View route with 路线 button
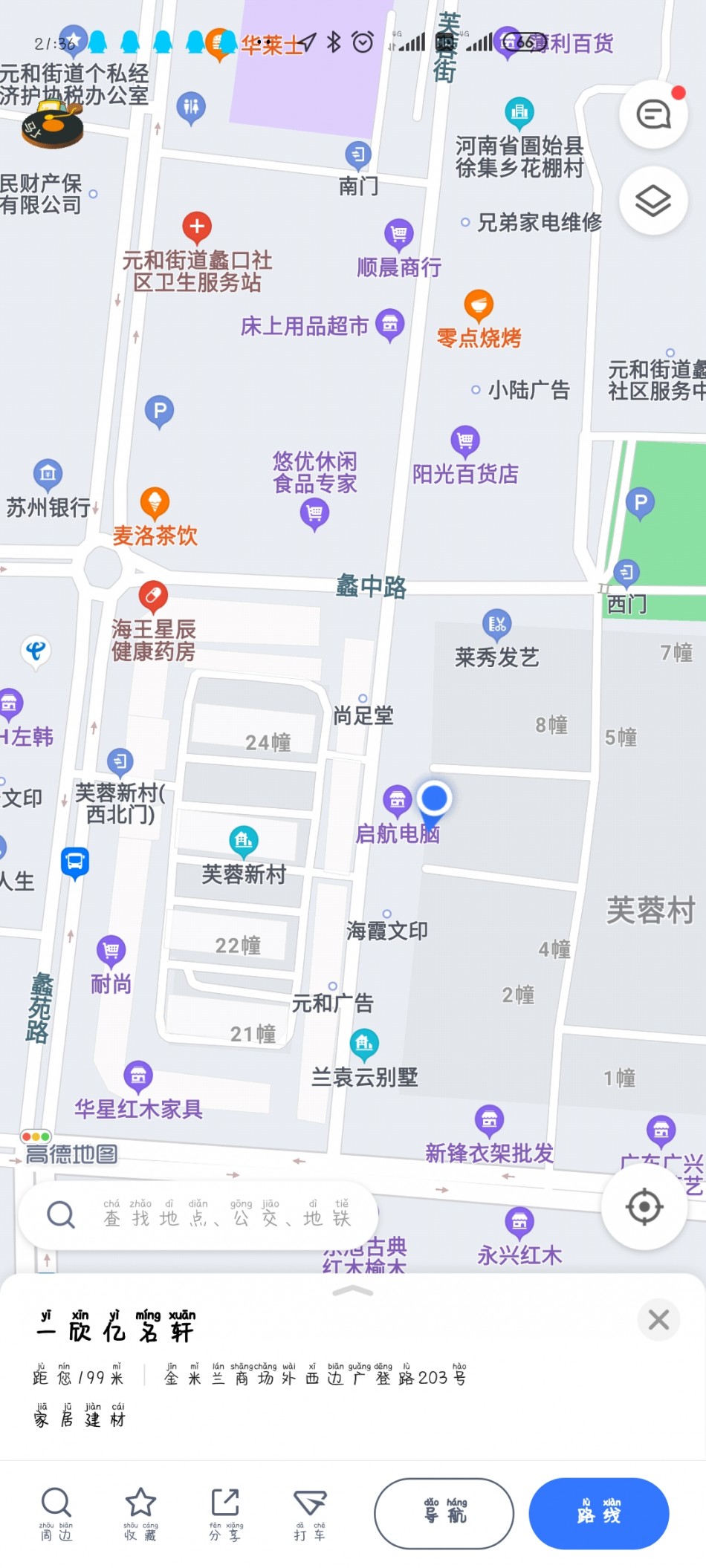 point(599,1513)
